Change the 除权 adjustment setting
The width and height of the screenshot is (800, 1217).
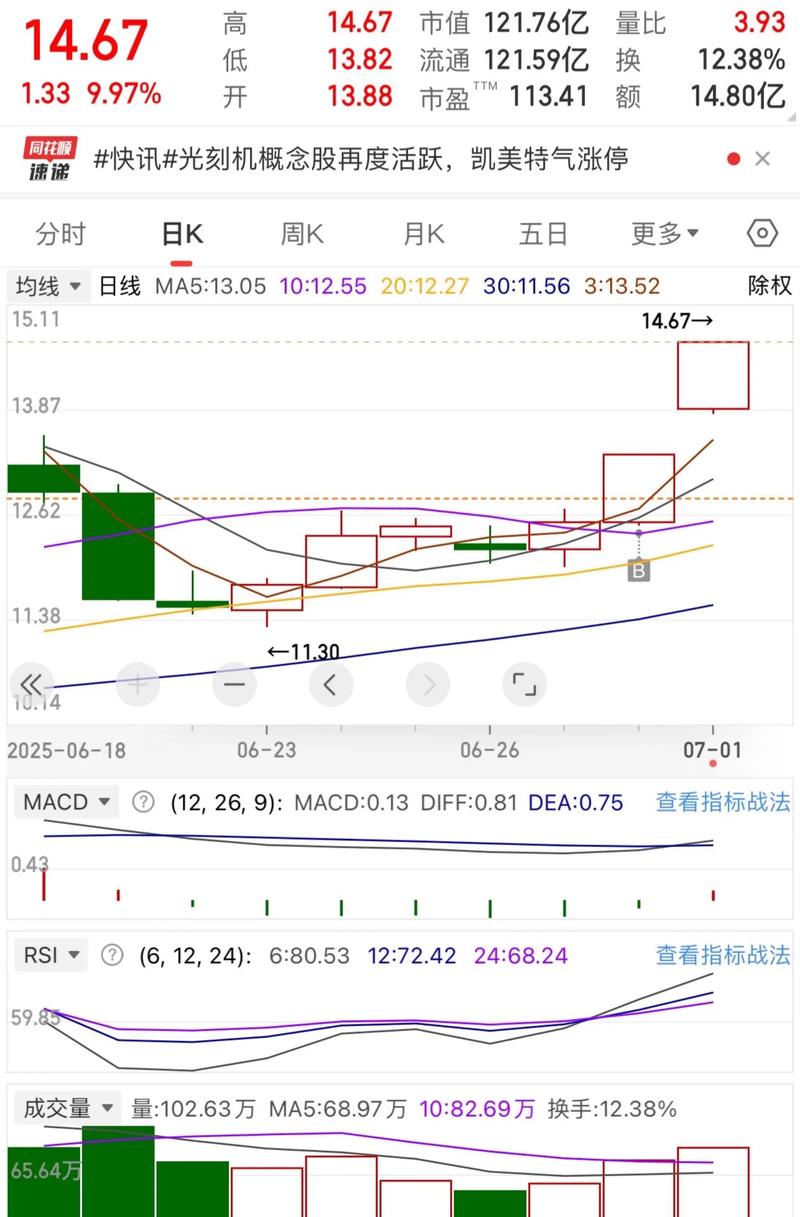pyautogui.click(x=770, y=287)
